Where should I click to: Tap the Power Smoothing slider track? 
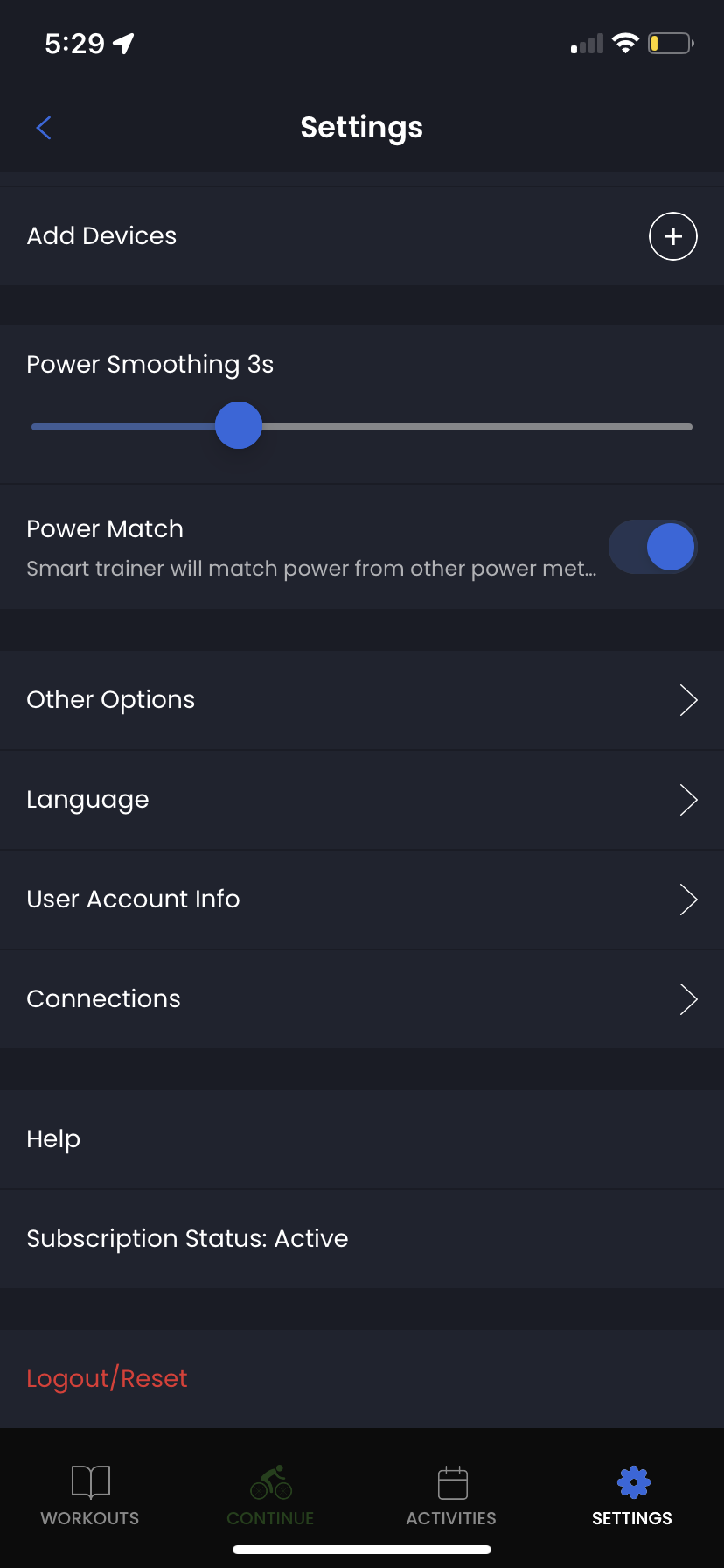click(362, 427)
